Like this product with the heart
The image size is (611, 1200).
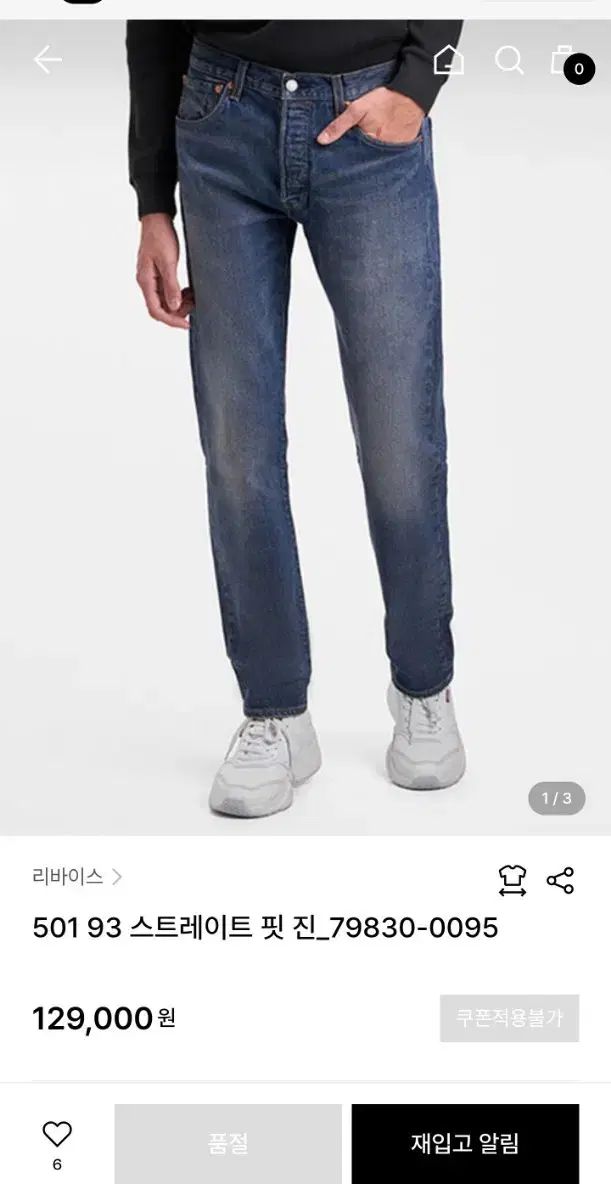pyautogui.click(x=57, y=1134)
